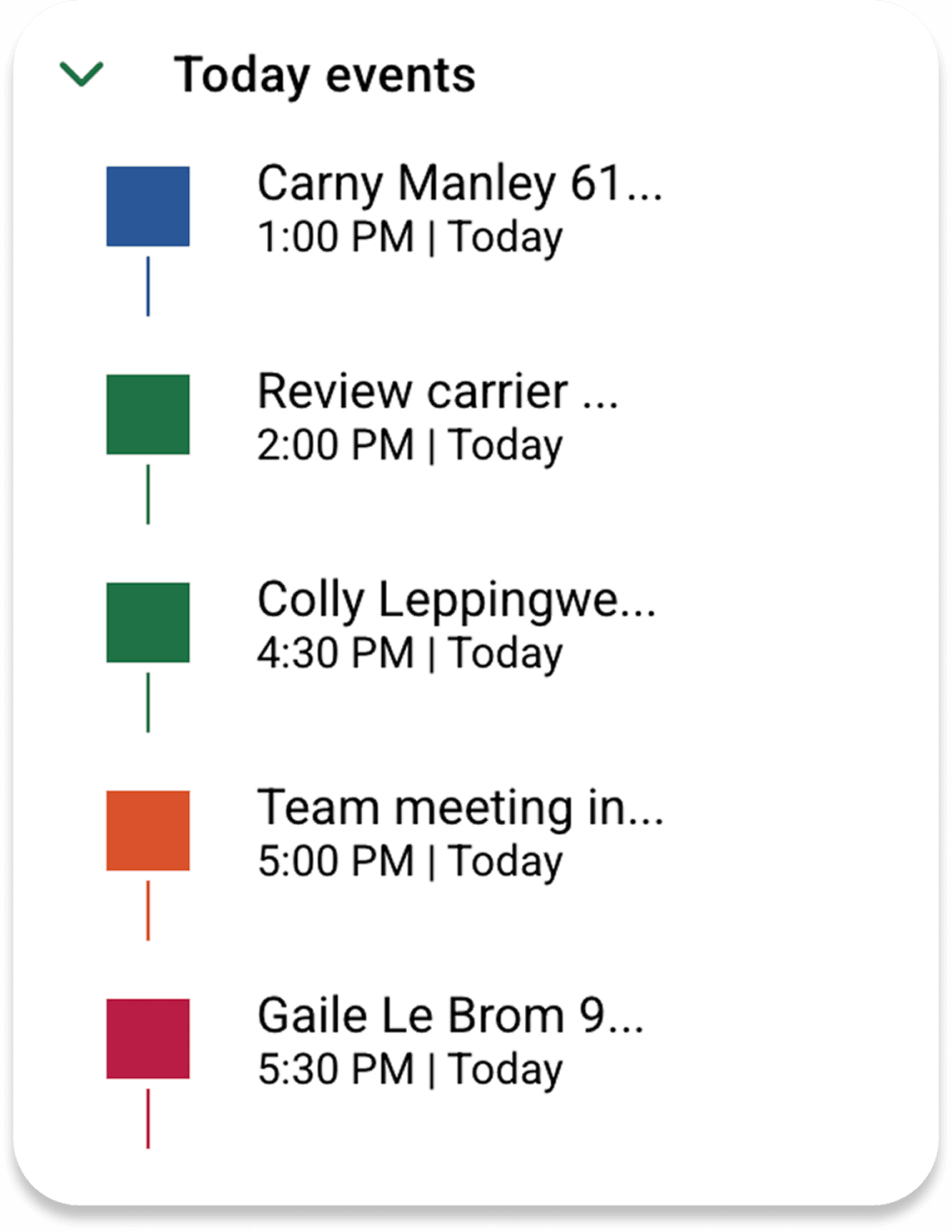The height and width of the screenshot is (1232, 952).
Task: Open the Review carrier 2:00 PM event
Action: pyautogui.click(x=437, y=416)
